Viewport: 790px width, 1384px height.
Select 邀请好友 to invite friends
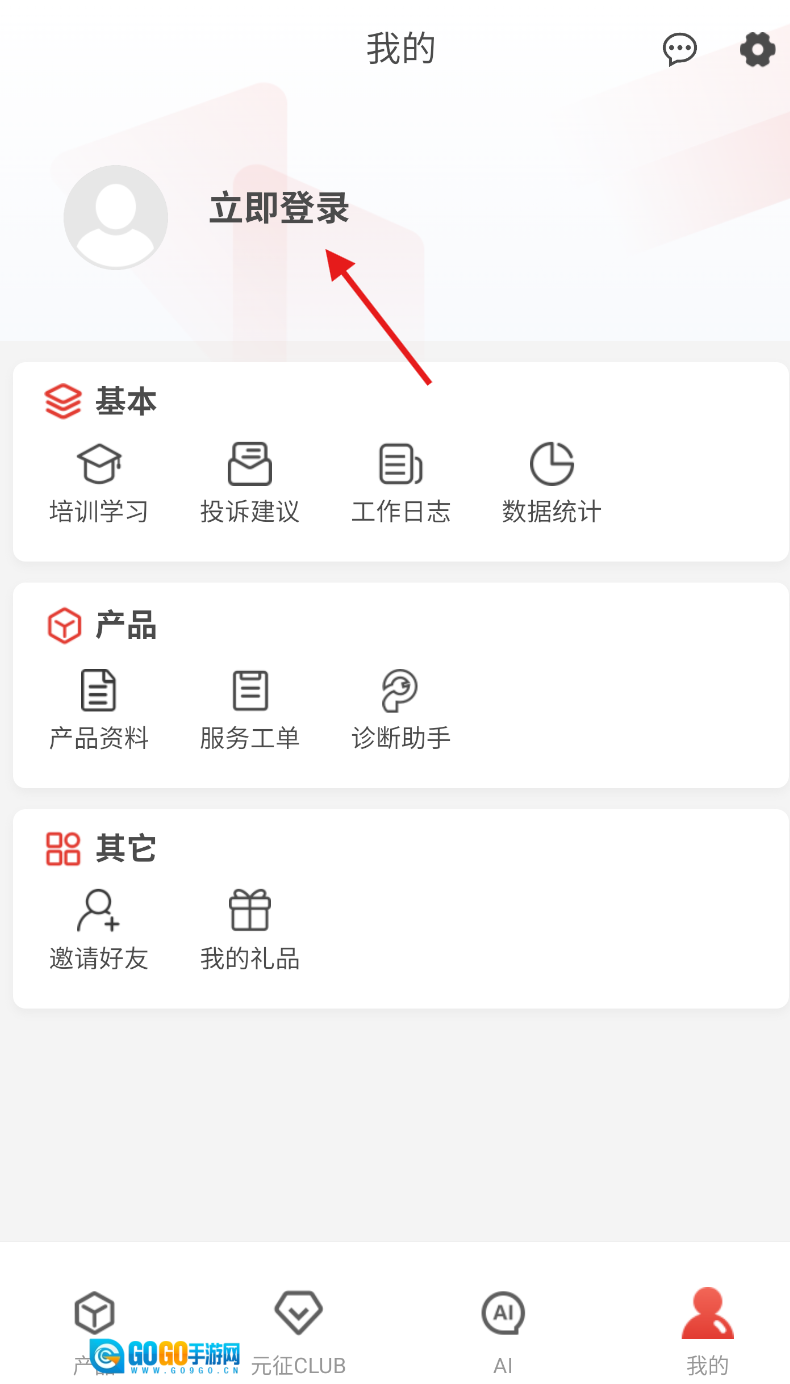point(99,931)
